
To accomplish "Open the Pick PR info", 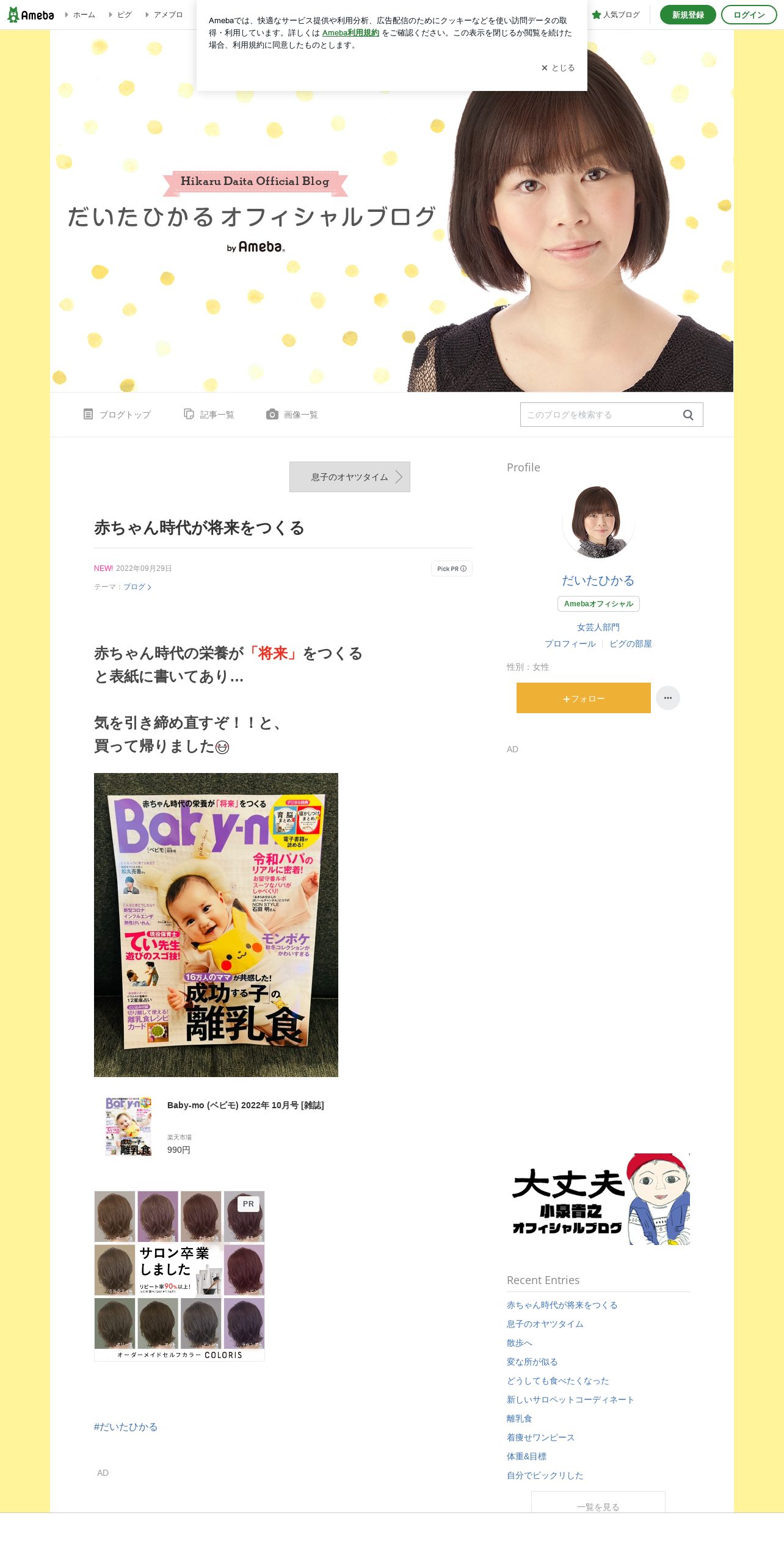I will tap(452, 568).
